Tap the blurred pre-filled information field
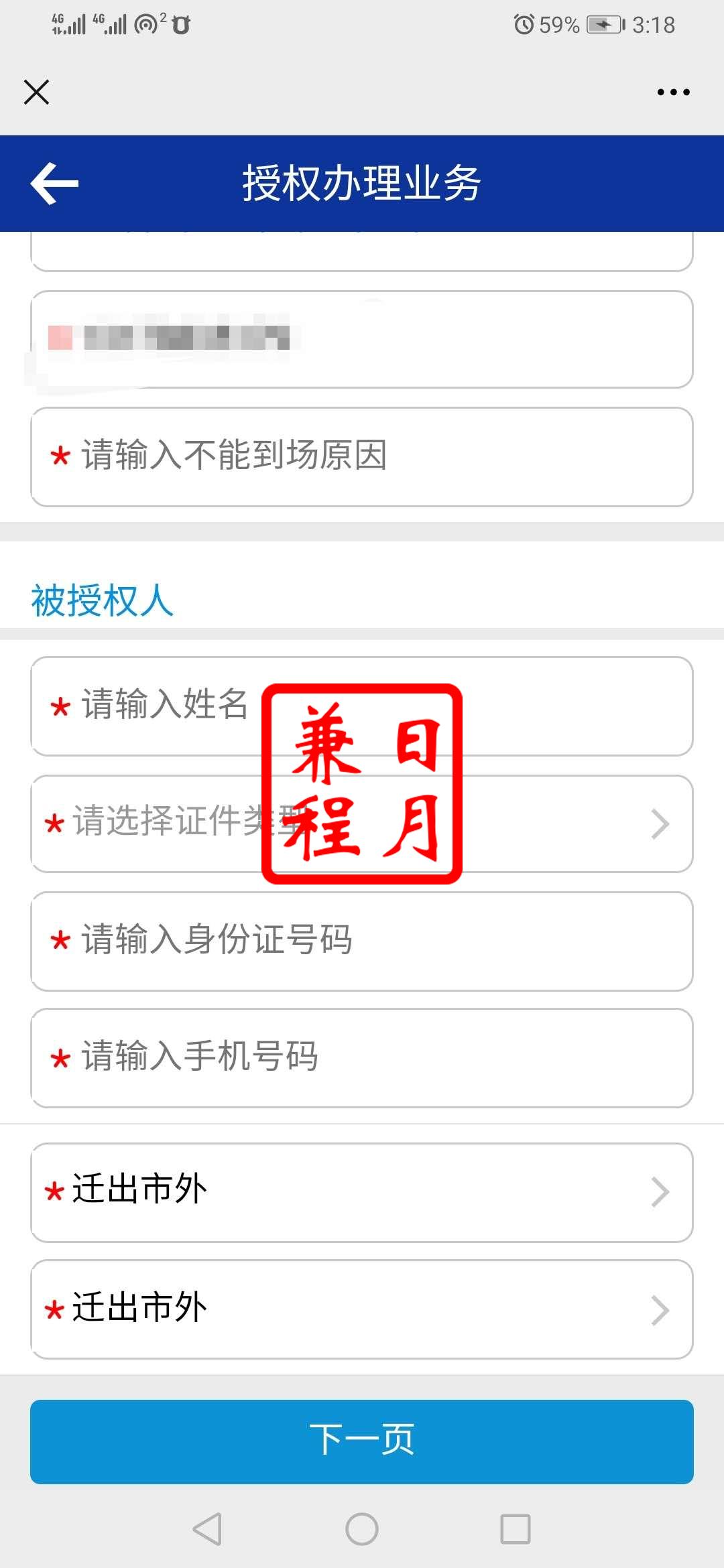 [362, 339]
